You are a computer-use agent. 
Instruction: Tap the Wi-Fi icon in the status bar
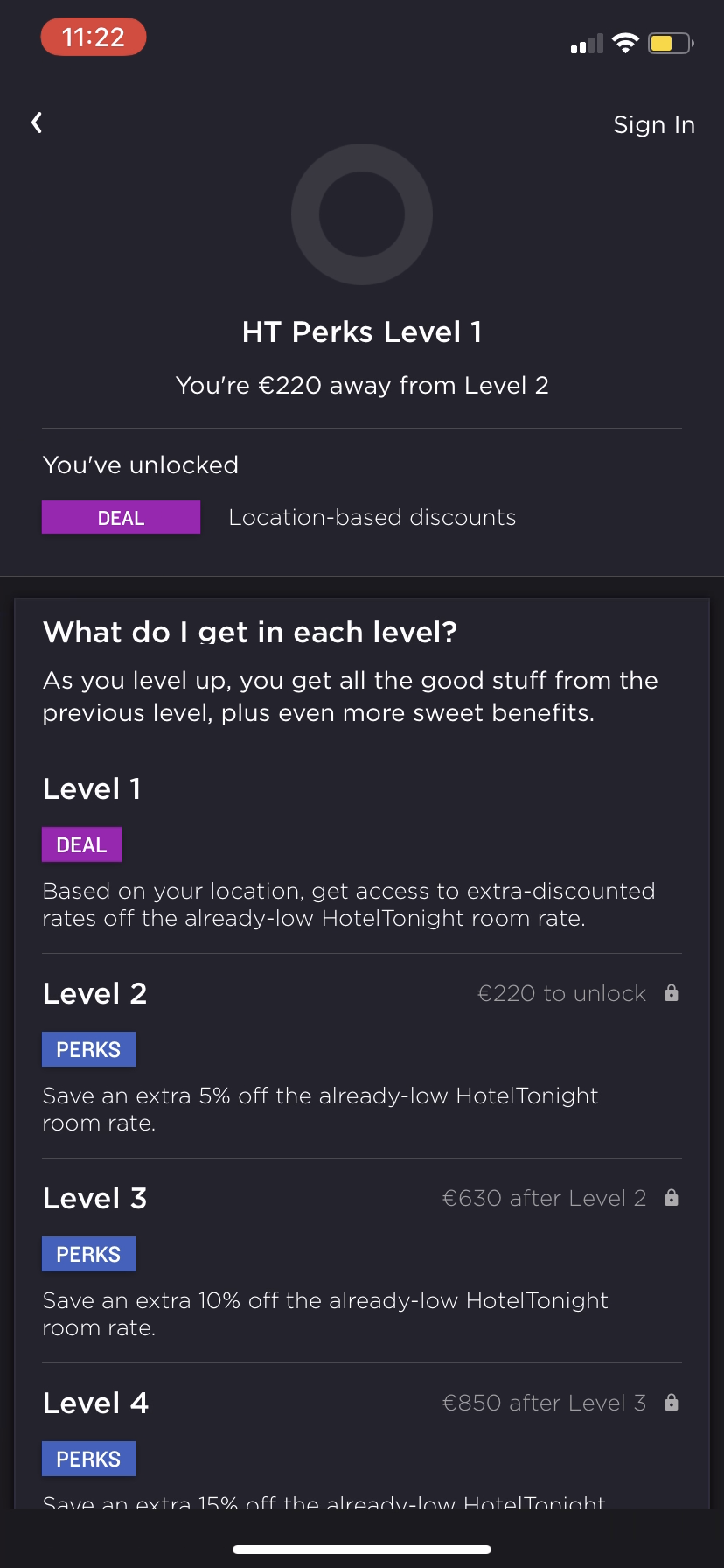pyautogui.click(x=625, y=42)
